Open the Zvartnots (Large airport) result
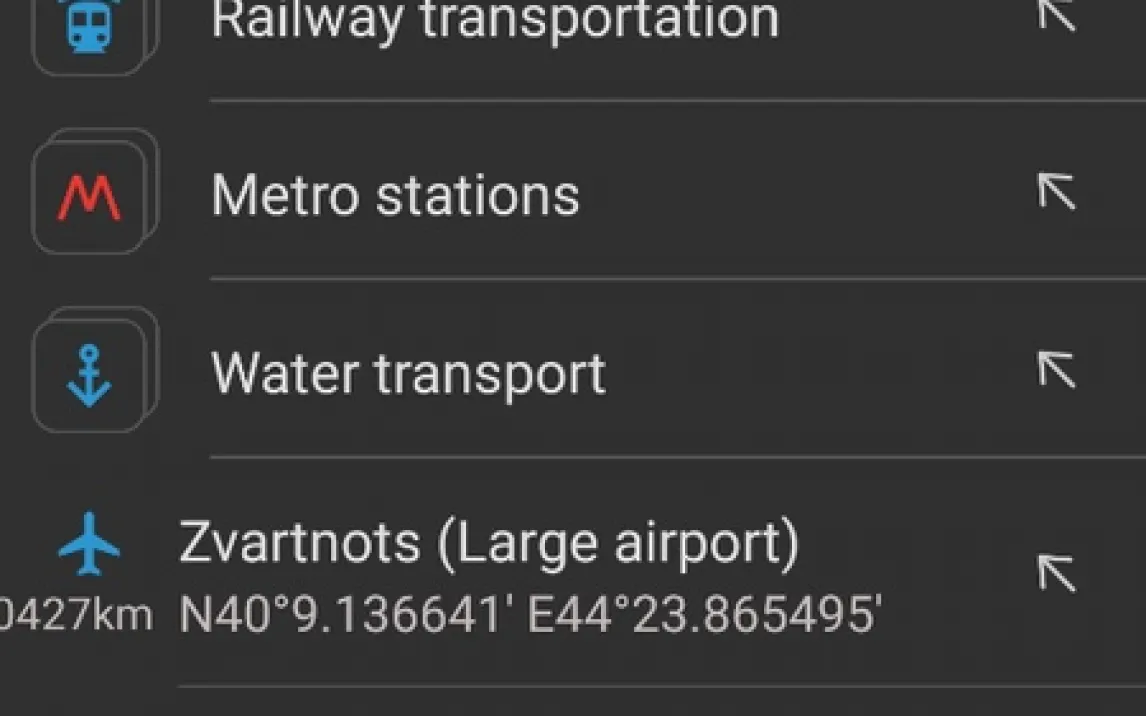The width and height of the screenshot is (1146, 716). [488, 545]
